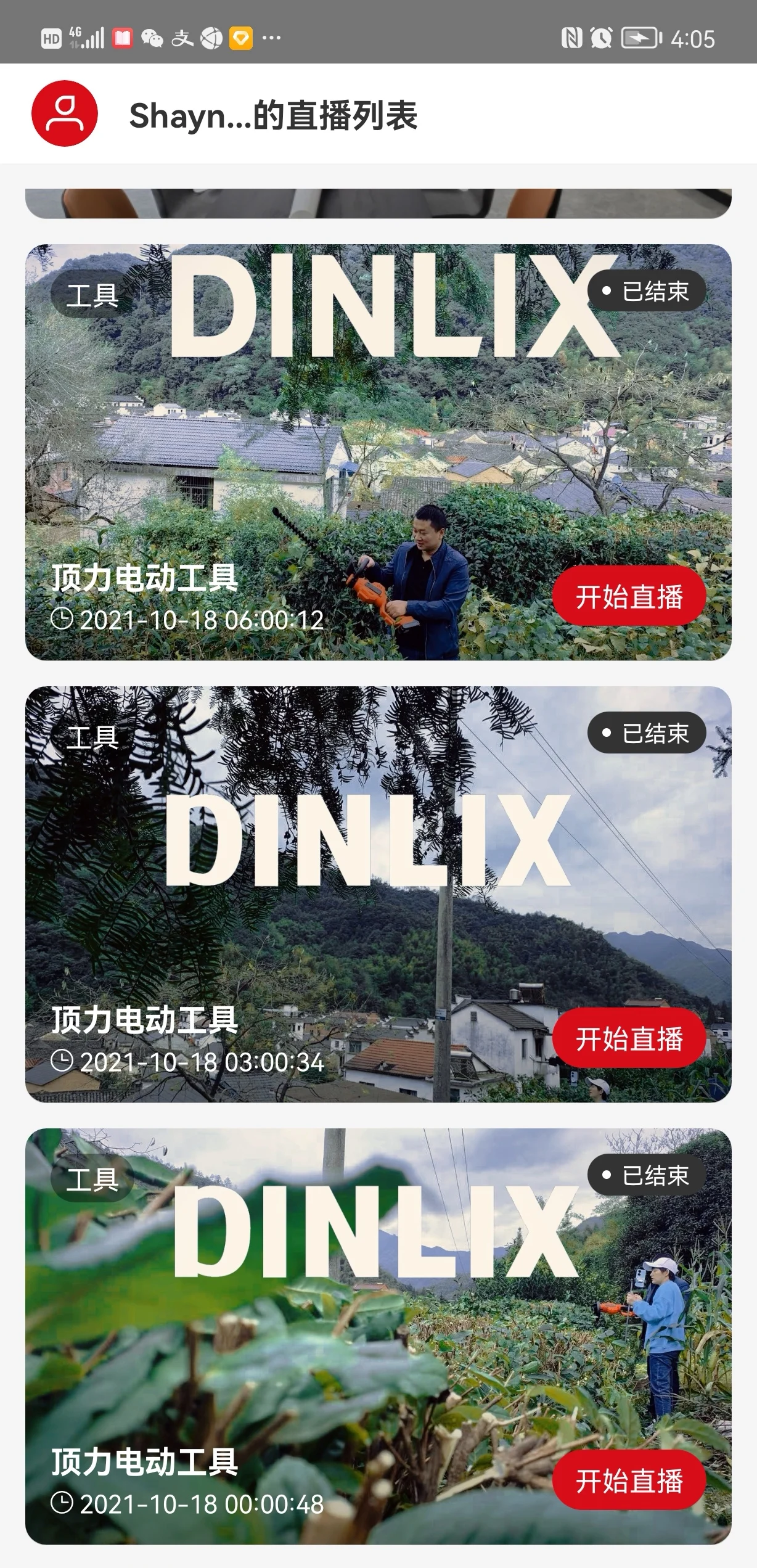Tap 开始直播 on the 06:00:12 broadcast
Image resolution: width=757 pixels, height=1568 pixels.
pyautogui.click(x=629, y=597)
